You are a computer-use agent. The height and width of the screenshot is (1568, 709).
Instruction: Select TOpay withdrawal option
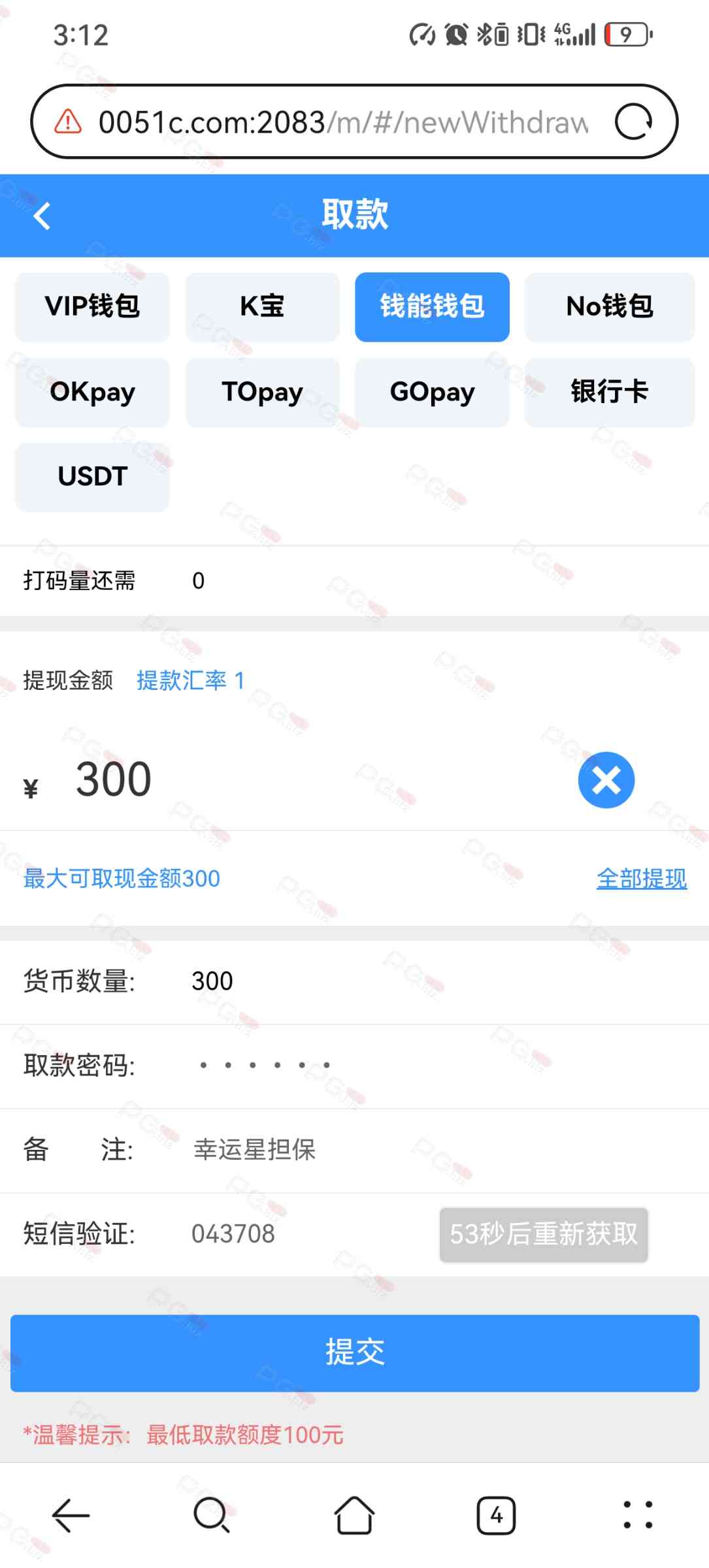click(x=262, y=392)
